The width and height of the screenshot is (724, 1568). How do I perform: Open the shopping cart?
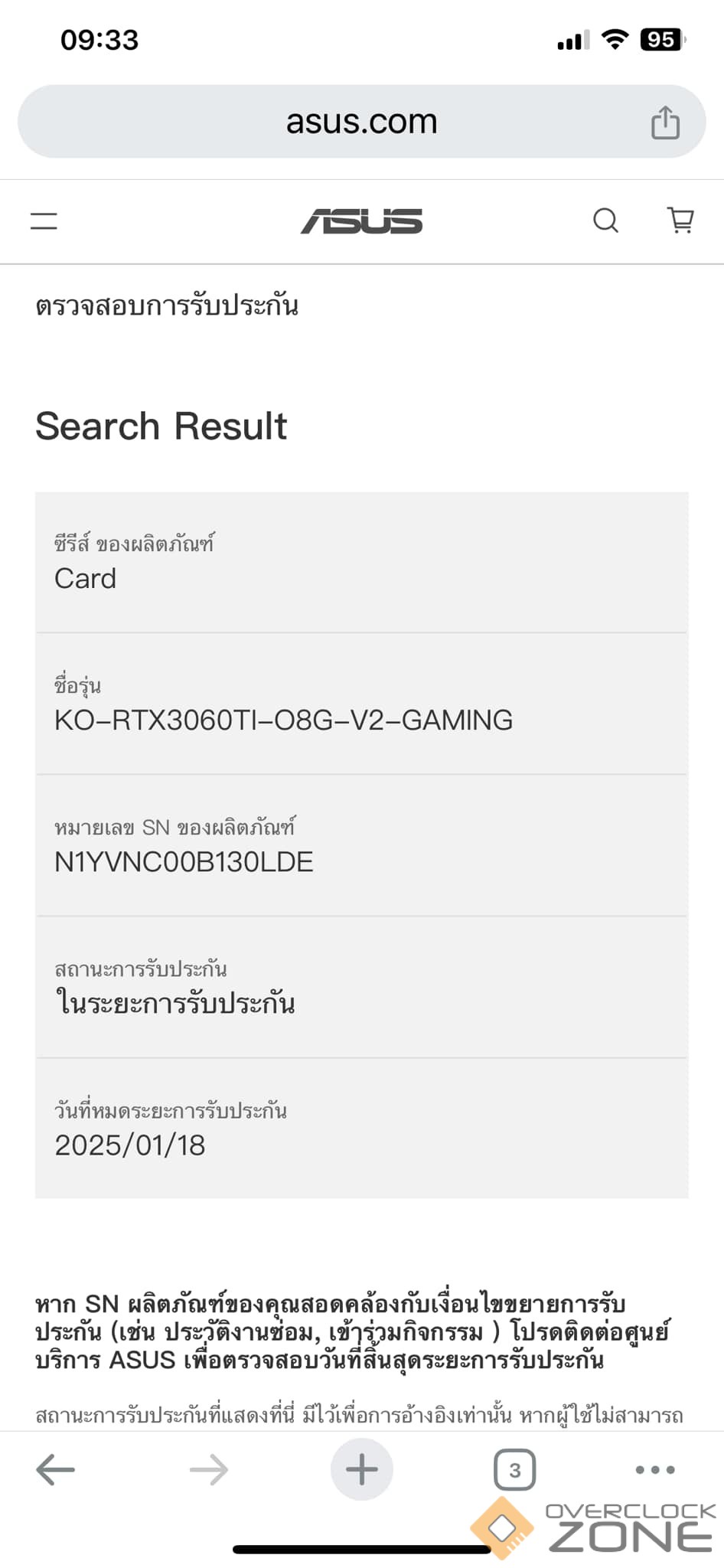(680, 220)
